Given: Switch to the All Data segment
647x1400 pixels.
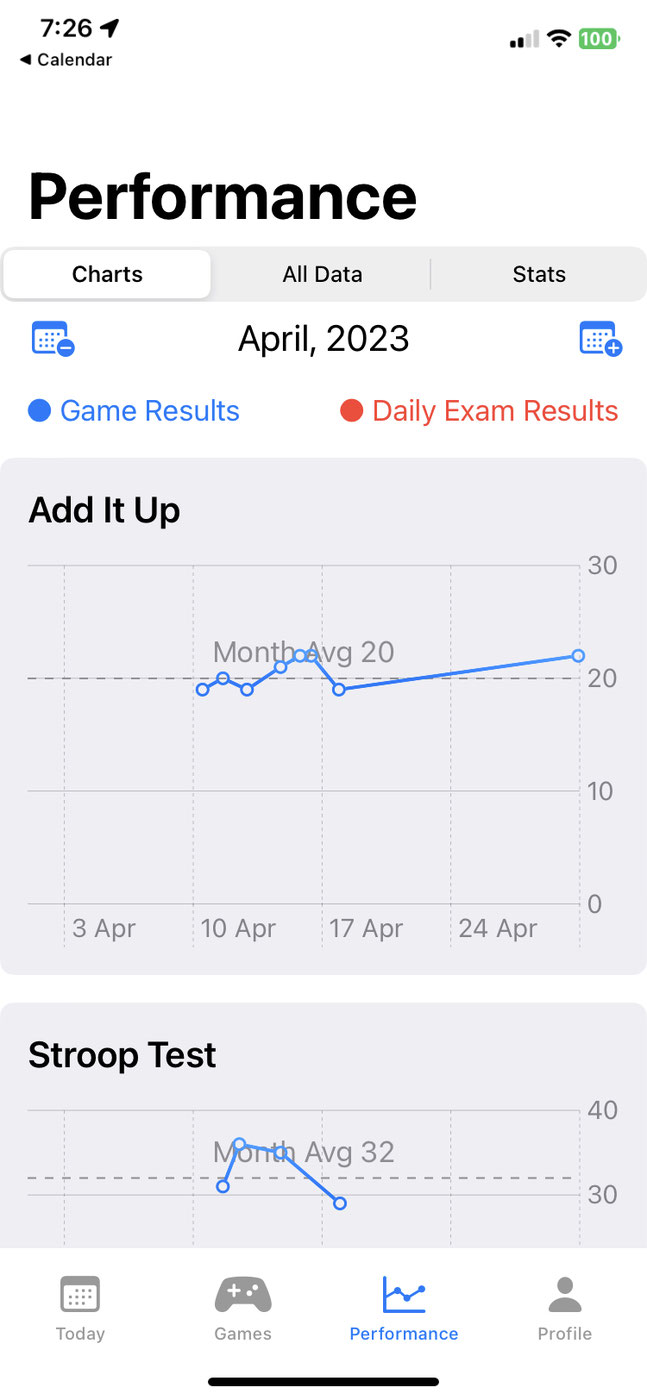Looking at the screenshot, I should (x=322, y=274).
